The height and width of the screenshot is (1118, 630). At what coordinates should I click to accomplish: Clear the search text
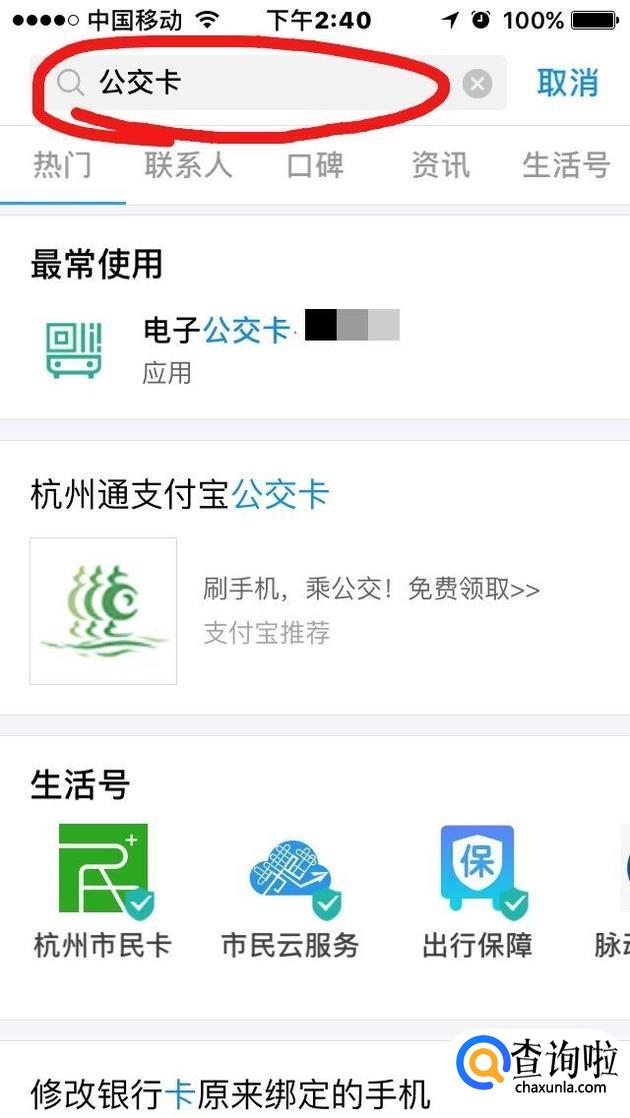point(477,84)
